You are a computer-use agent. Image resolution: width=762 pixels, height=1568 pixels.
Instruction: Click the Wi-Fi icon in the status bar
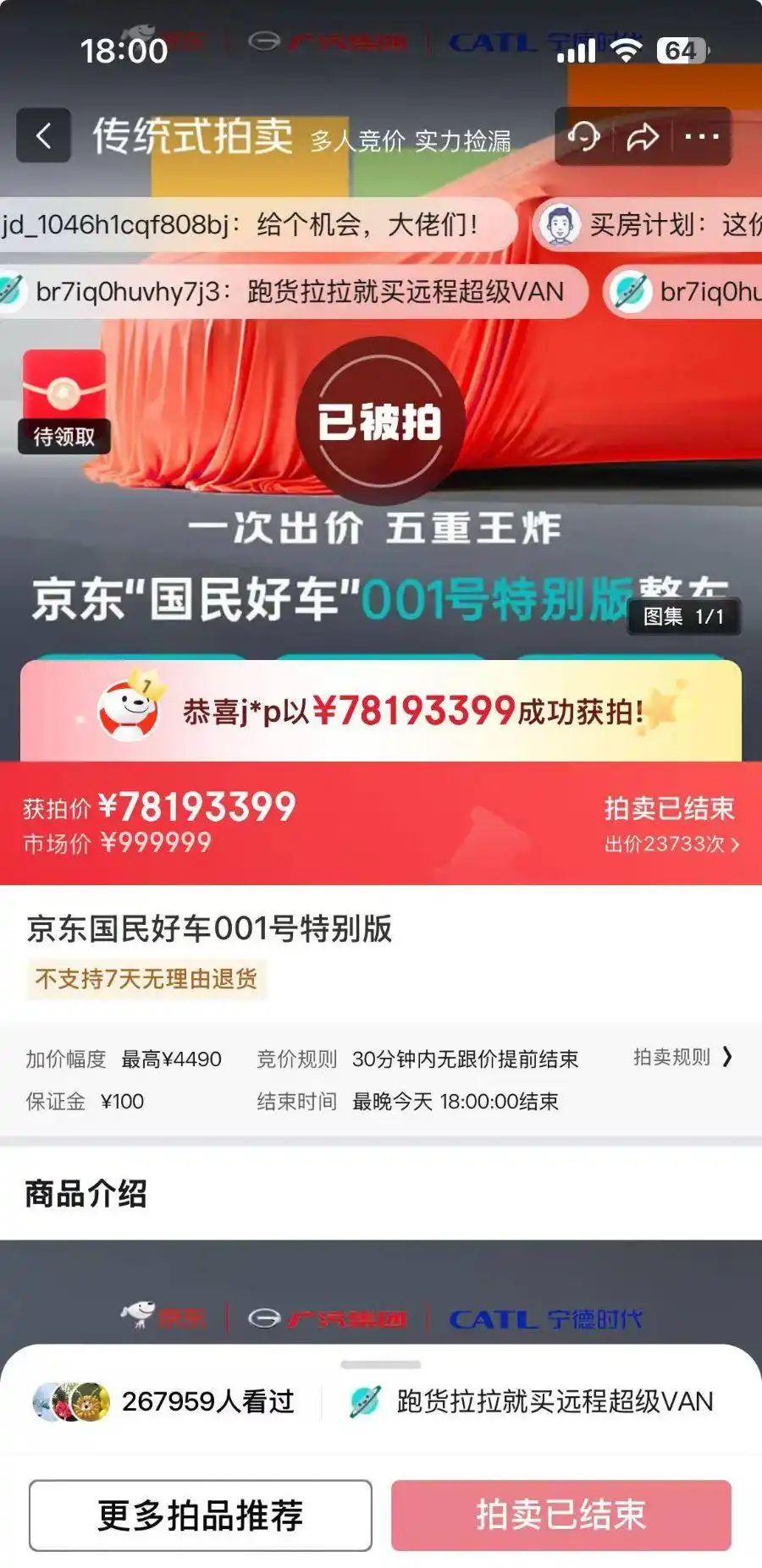(628, 51)
